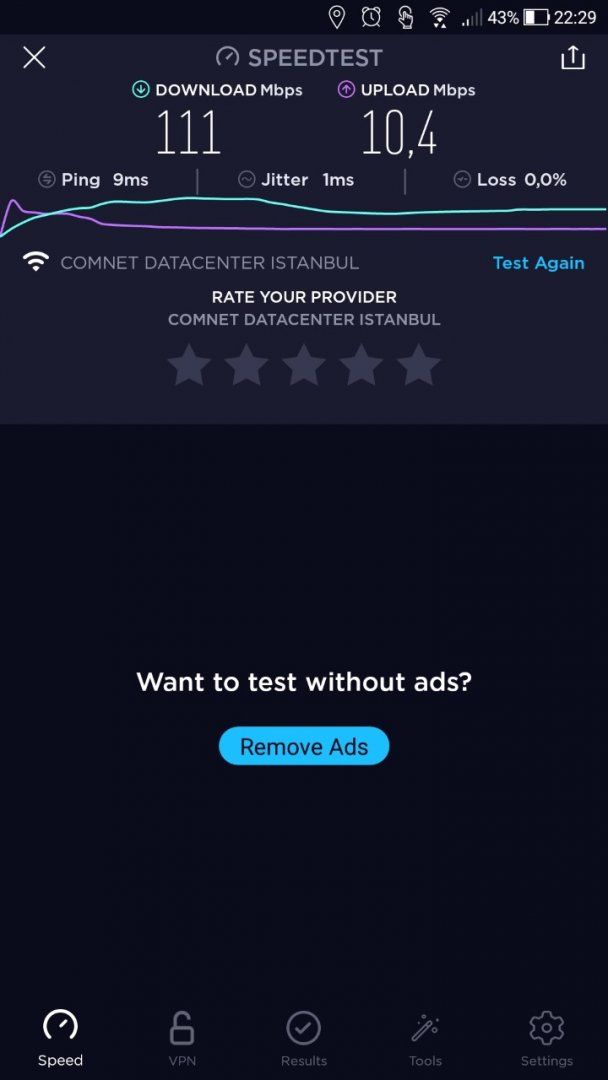Viewport: 608px width, 1080px height.
Task: Rate the provider three stars
Action: 304,365
